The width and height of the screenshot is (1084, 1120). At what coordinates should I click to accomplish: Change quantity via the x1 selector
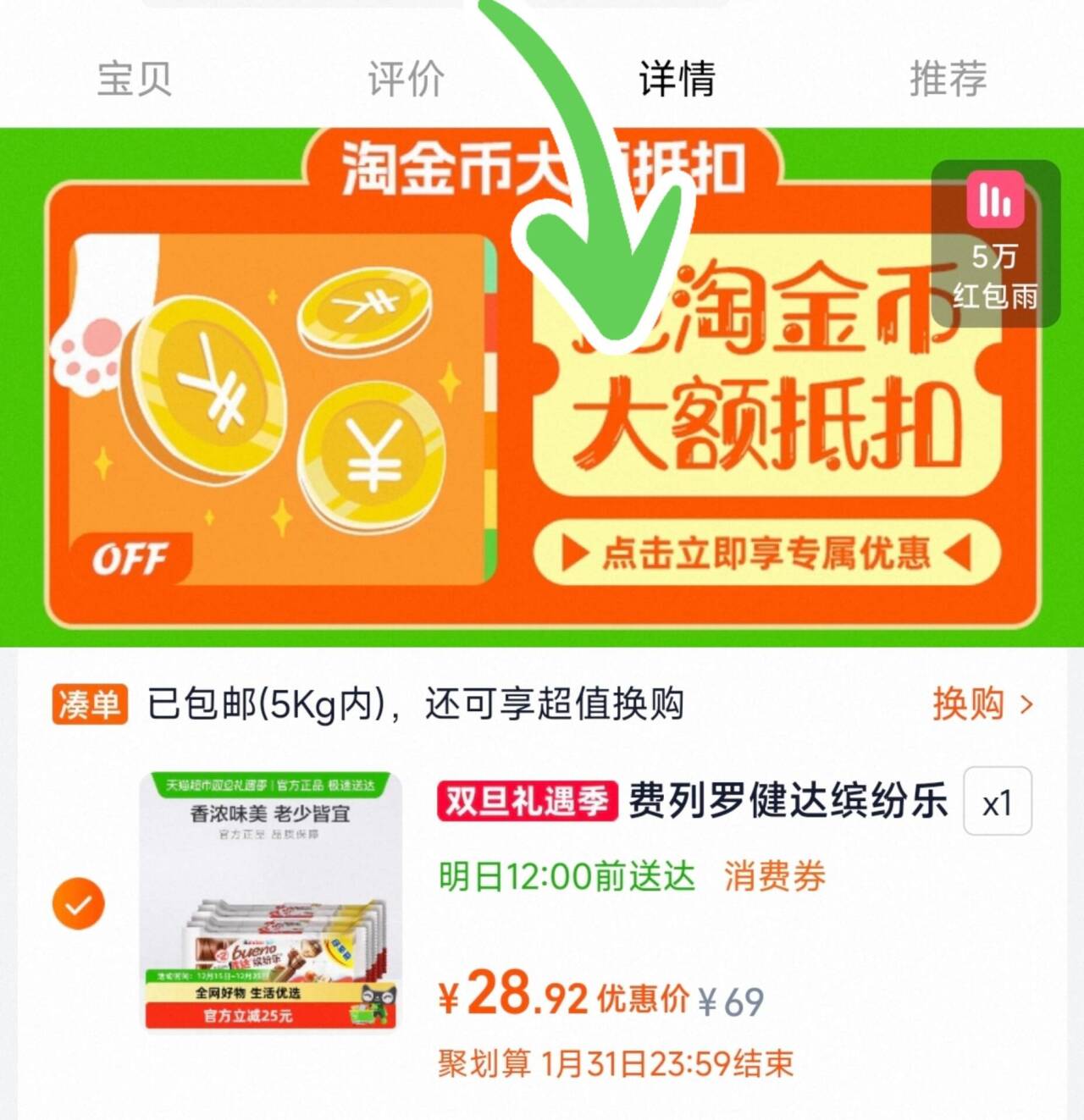pos(998,802)
